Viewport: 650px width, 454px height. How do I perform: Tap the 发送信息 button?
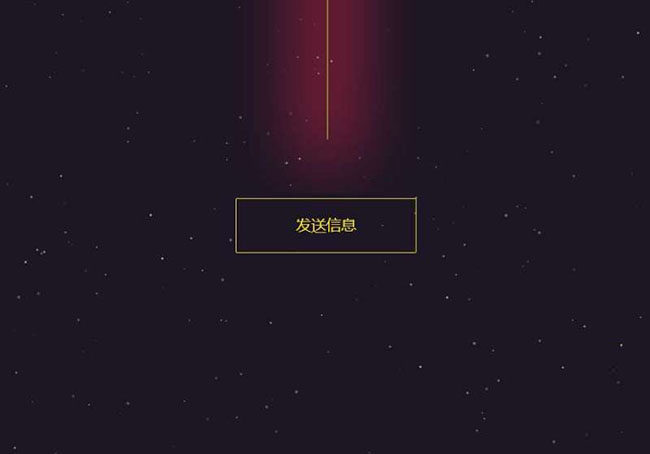(326, 225)
